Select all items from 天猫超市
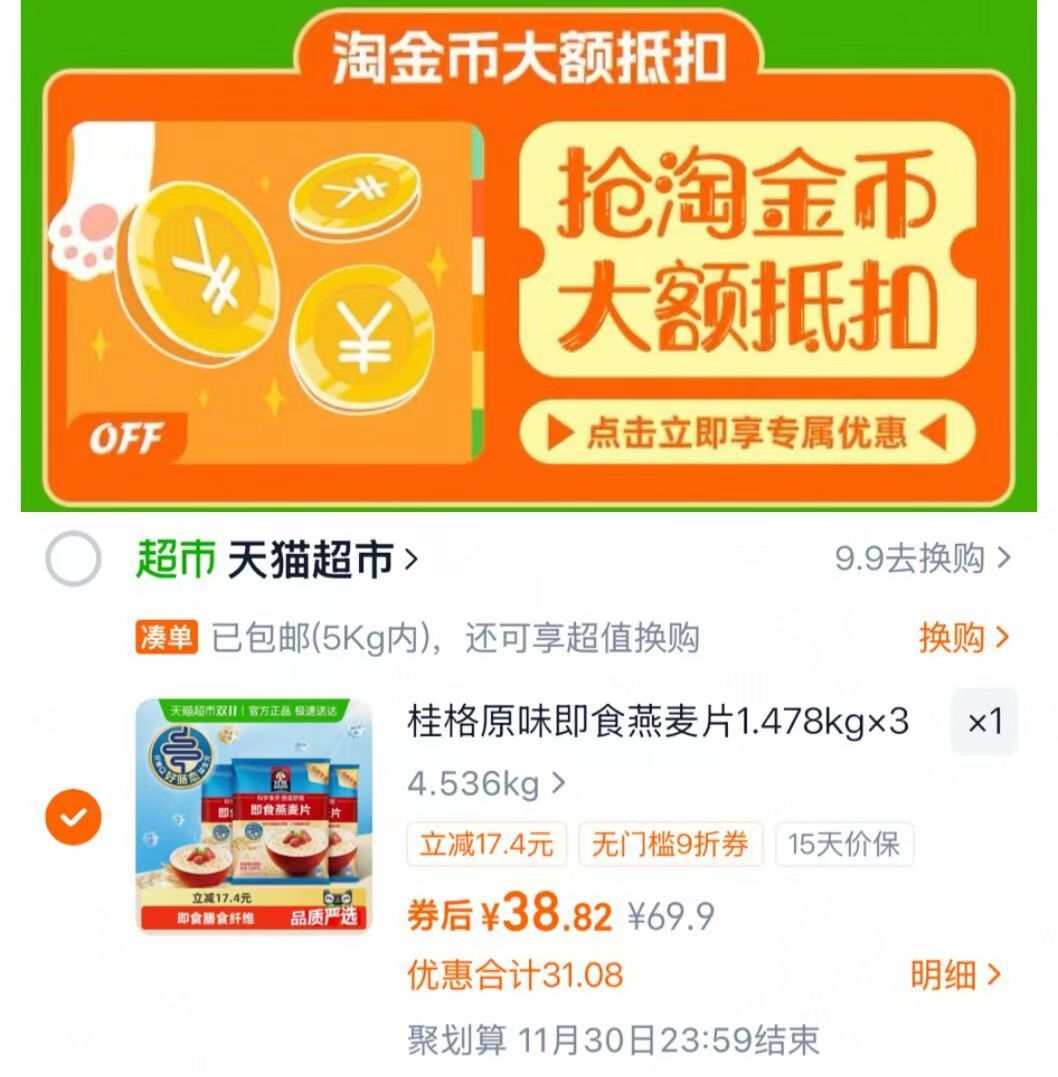Image resolution: width=1058 pixels, height=1077 pixels. point(73,559)
